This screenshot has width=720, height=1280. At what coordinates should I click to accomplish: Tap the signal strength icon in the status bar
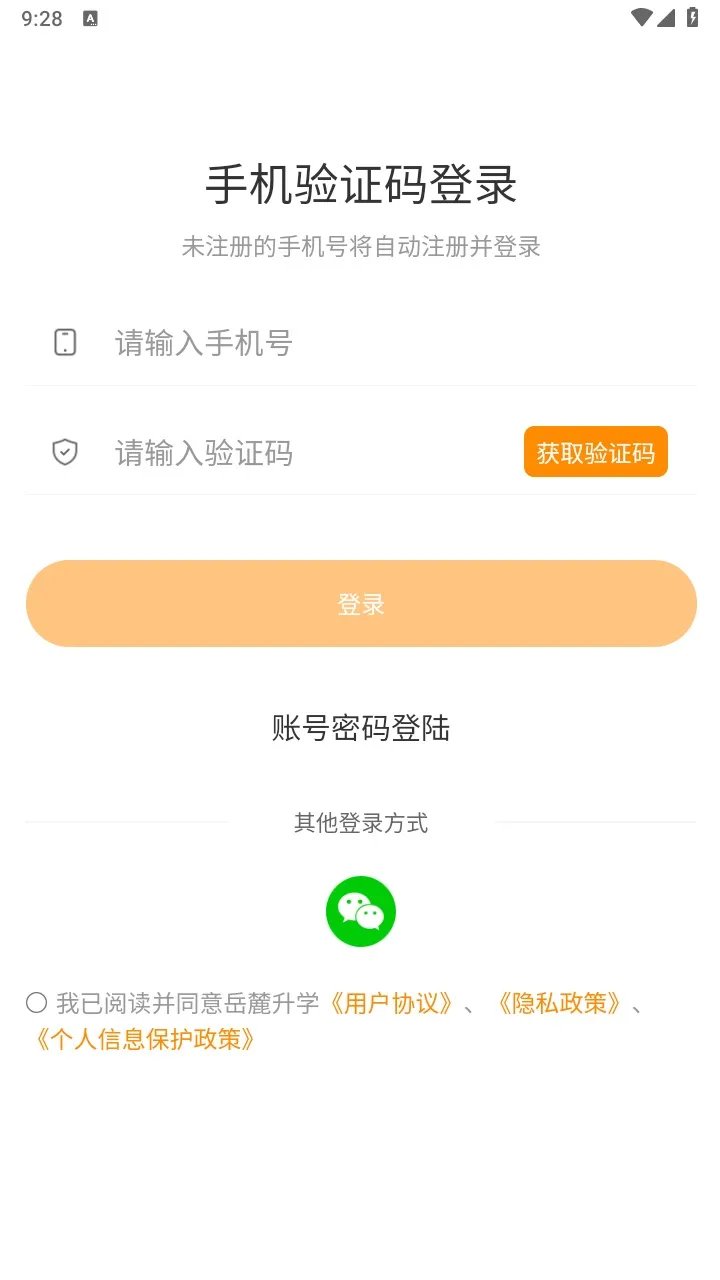point(668,18)
